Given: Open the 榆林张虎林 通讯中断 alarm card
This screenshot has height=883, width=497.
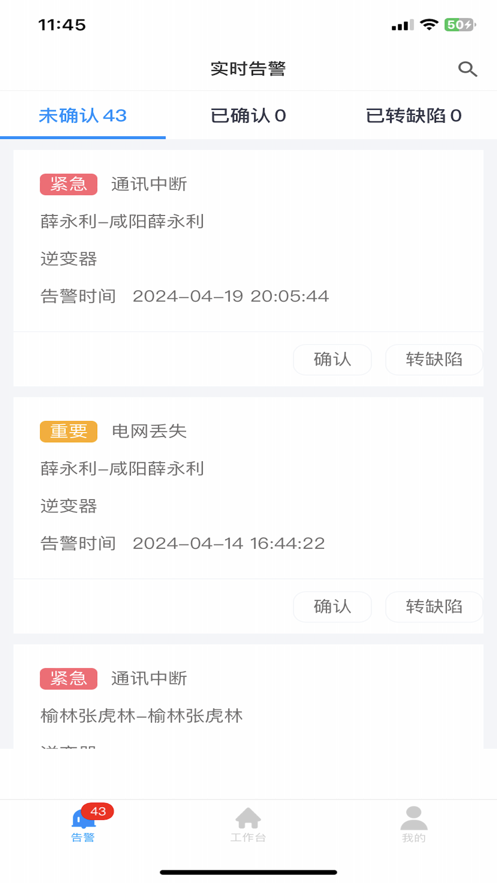Looking at the screenshot, I should [x=248, y=697].
